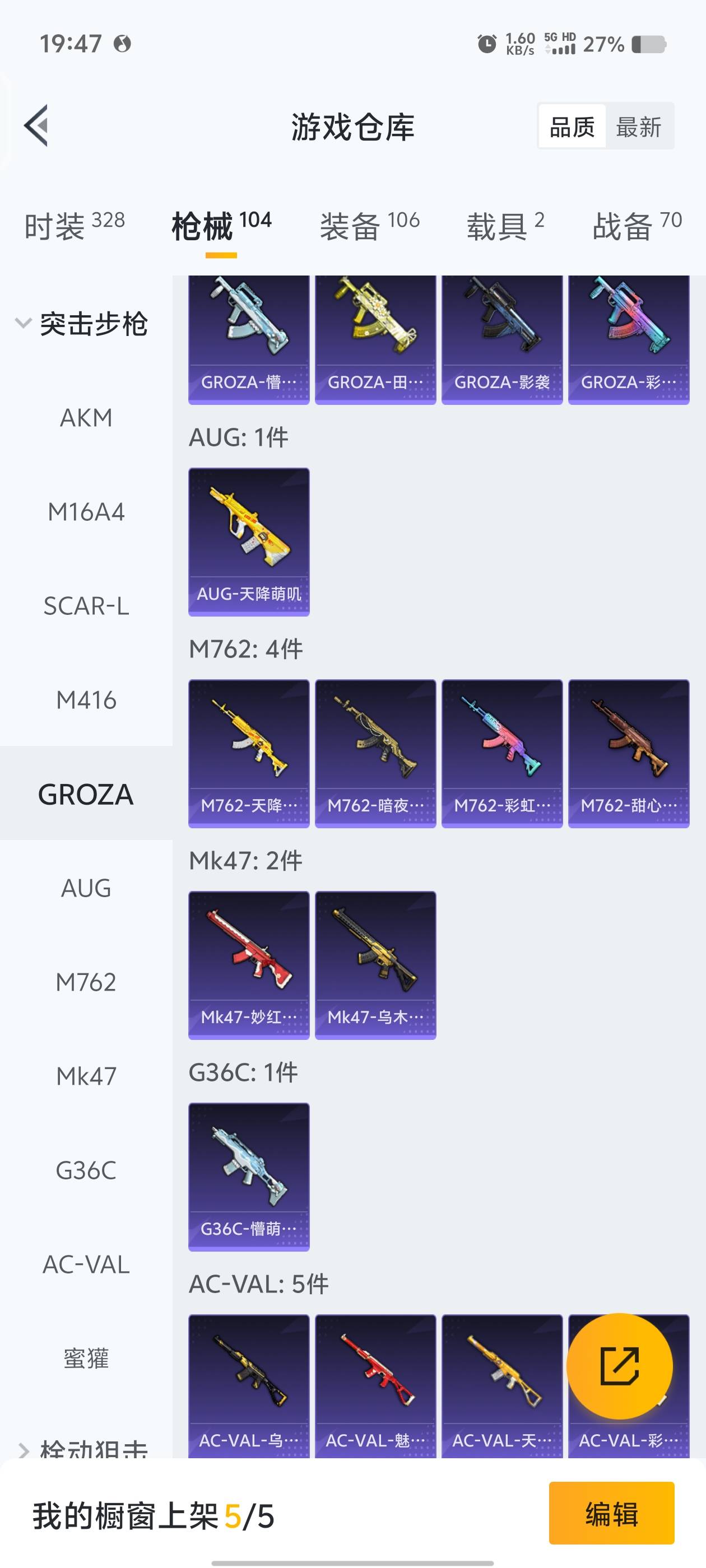View the G36C-懵萌 skin card

[x=249, y=1177]
